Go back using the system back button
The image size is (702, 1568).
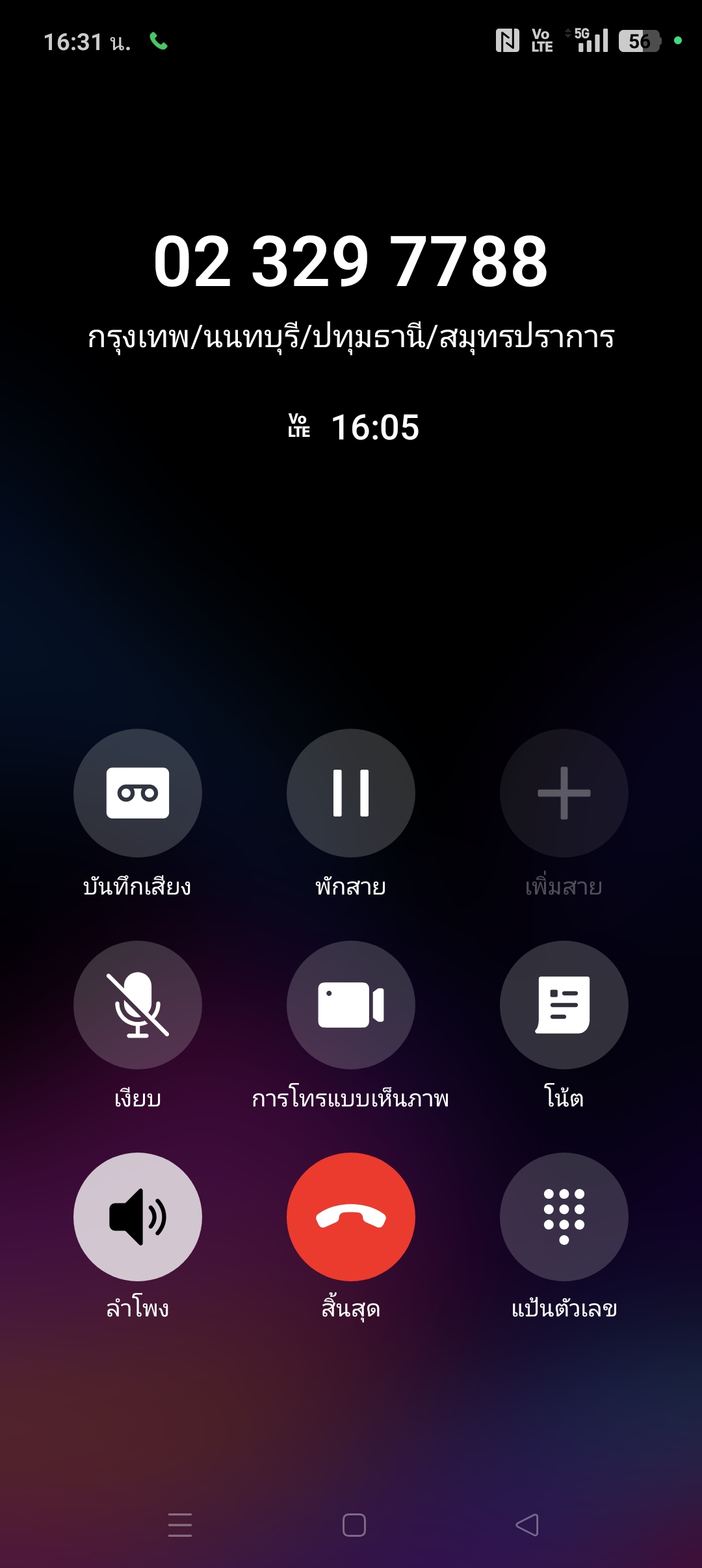click(x=527, y=1525)
